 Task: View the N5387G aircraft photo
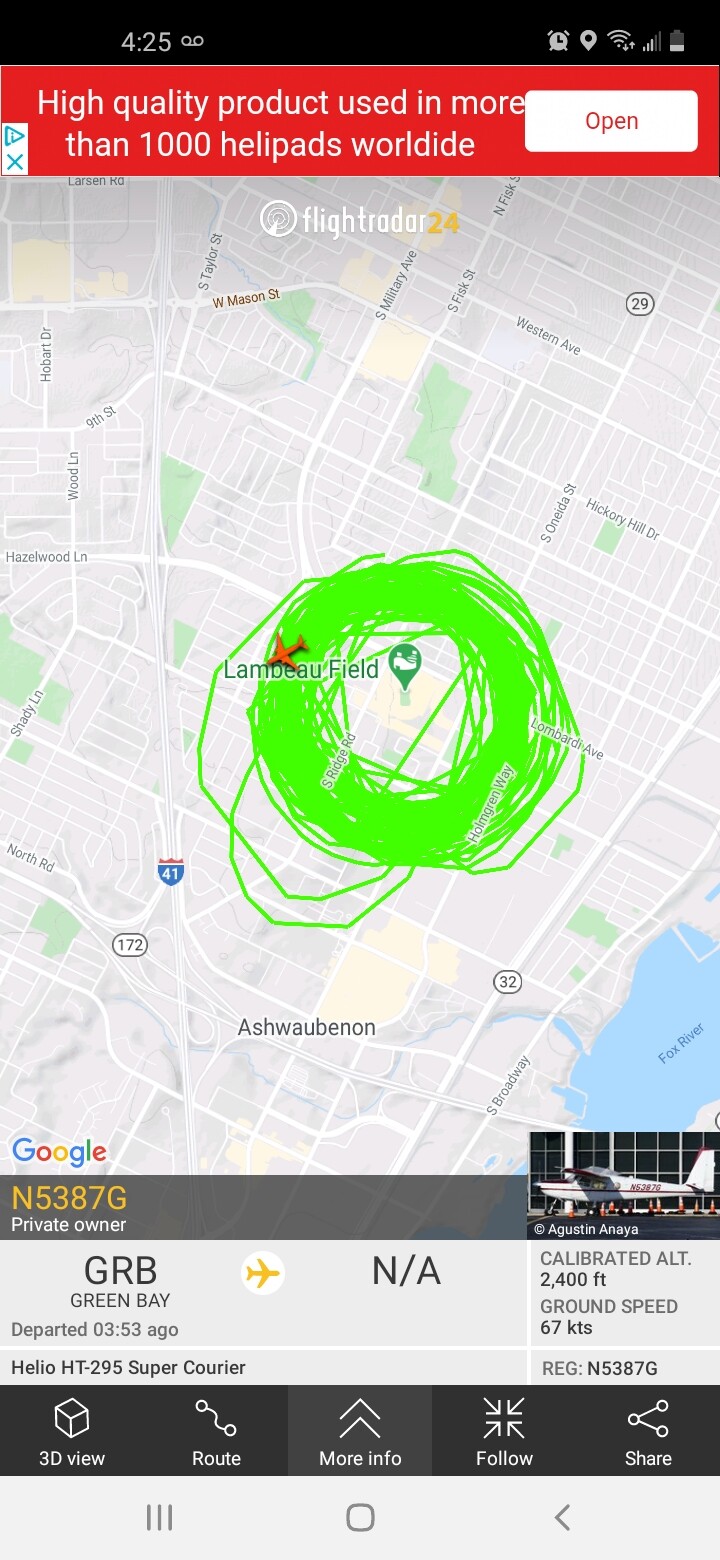click(x=623, y=1185)
